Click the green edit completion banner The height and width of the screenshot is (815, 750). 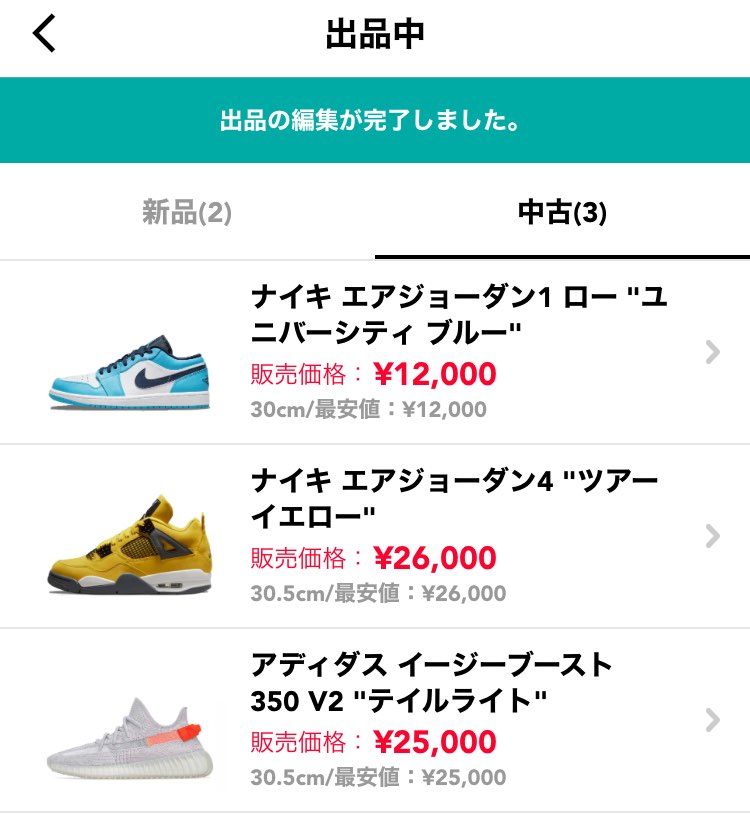tap(375, 120)
